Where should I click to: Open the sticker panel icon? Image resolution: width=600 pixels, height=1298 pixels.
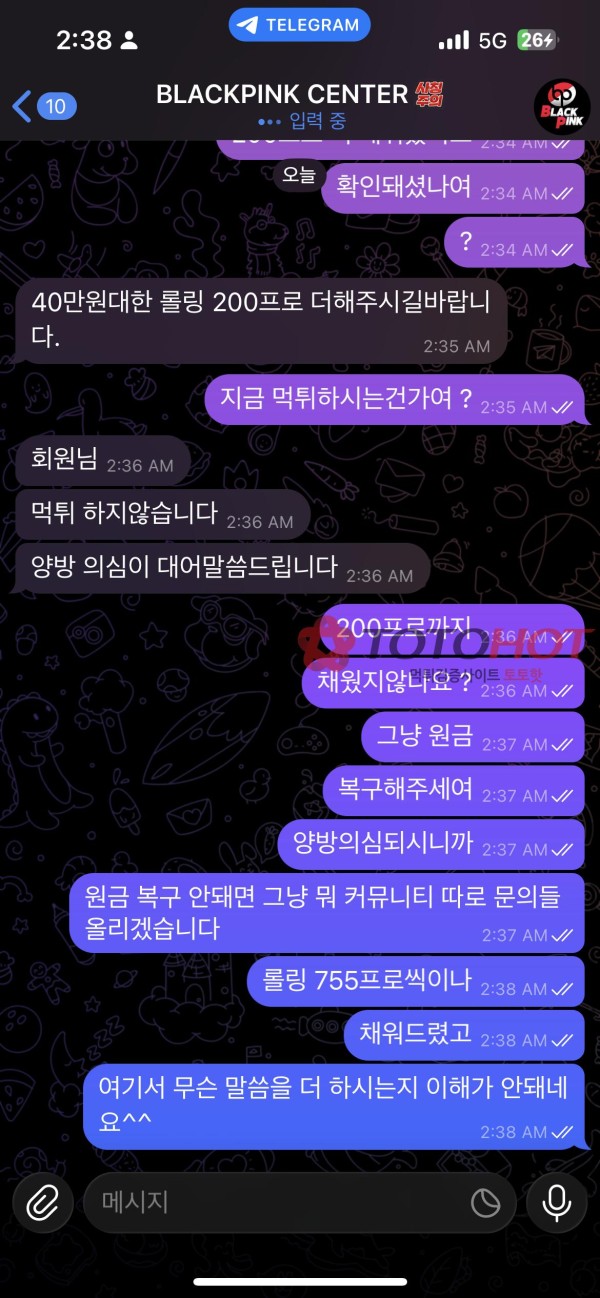(x=486, y=1203)
